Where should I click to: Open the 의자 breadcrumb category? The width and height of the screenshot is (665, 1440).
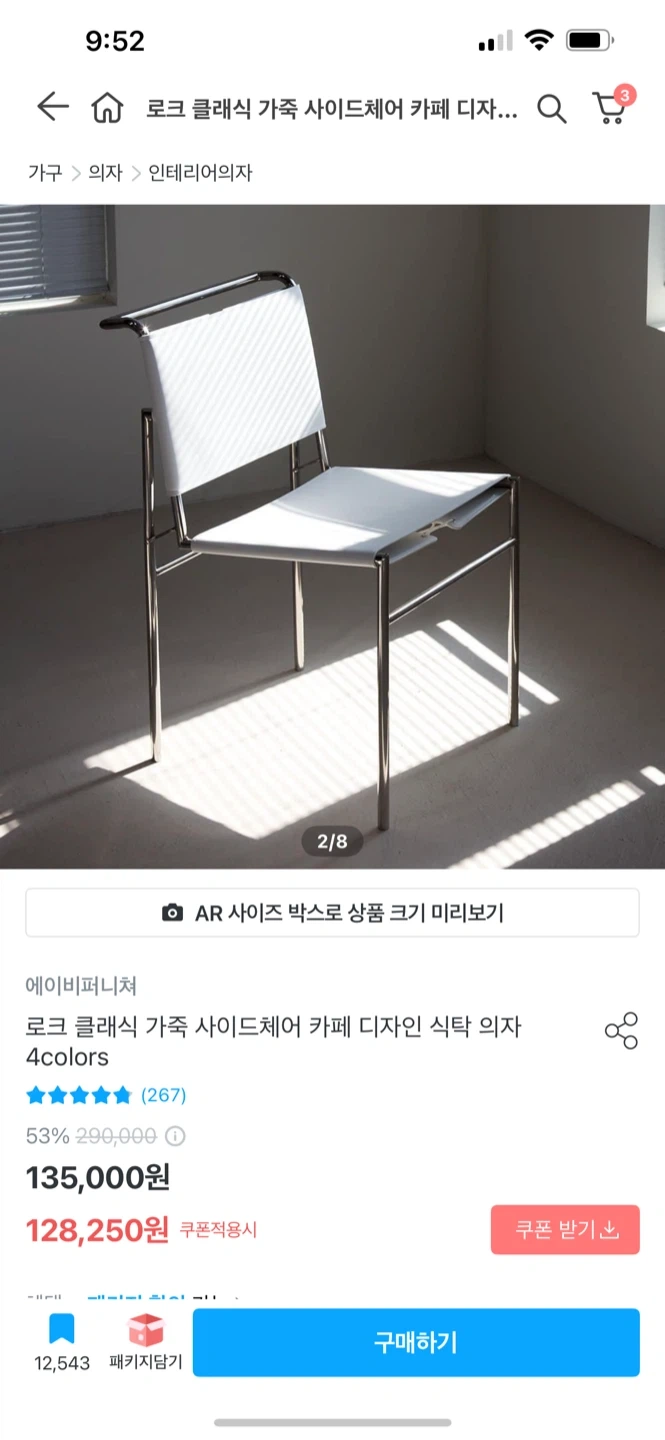[105, 173]
